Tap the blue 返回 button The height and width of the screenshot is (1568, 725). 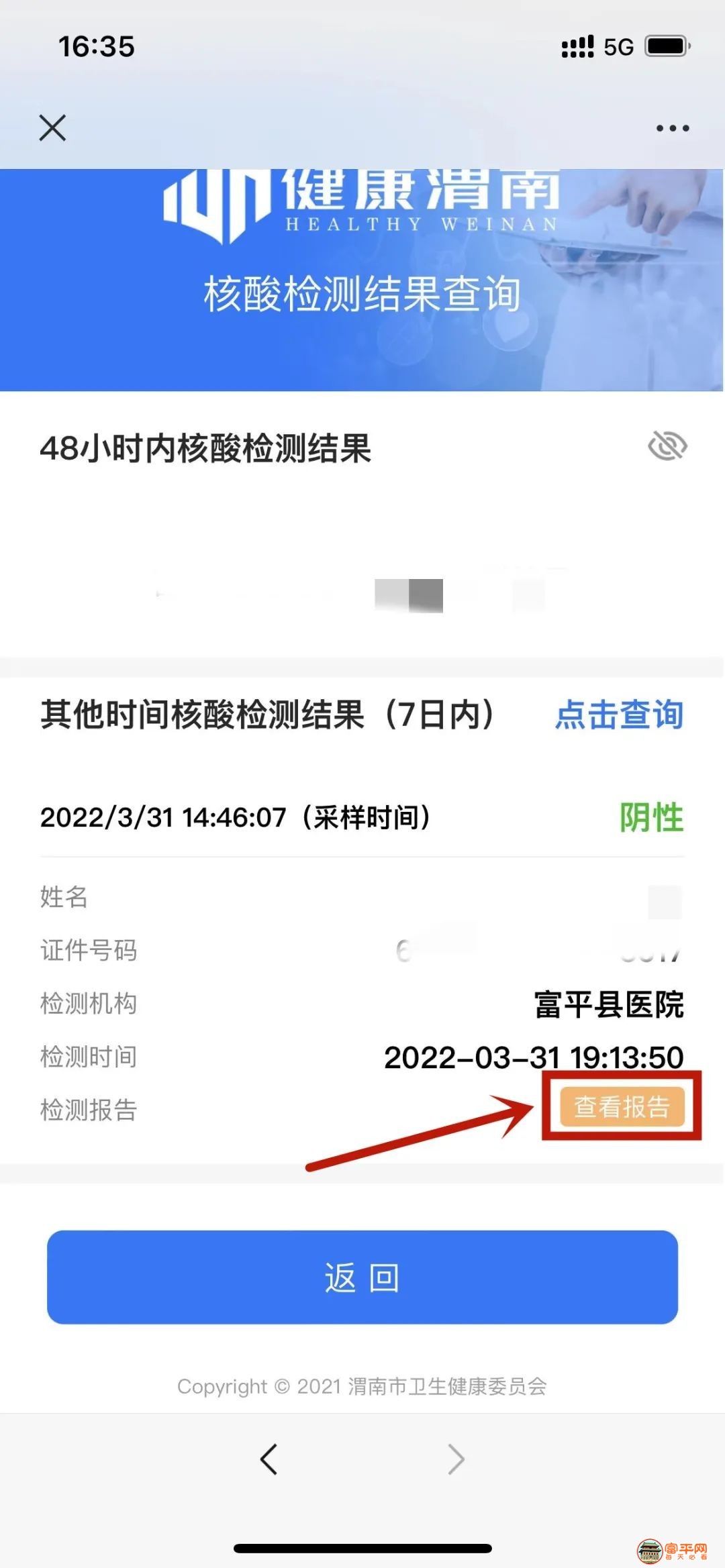point(362,1277)
